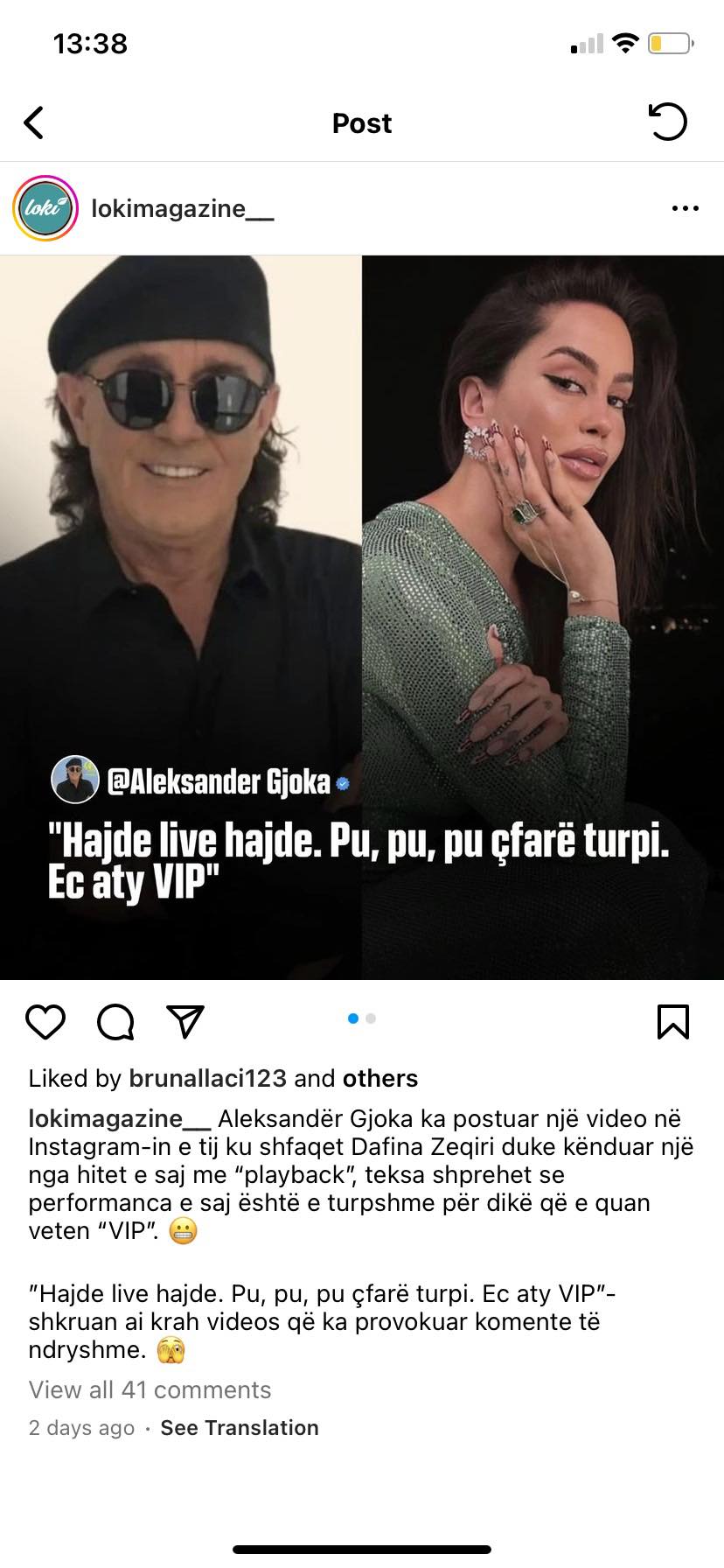
Task: Open the lokimagazine__ username in header
Action: click(182, 208)
